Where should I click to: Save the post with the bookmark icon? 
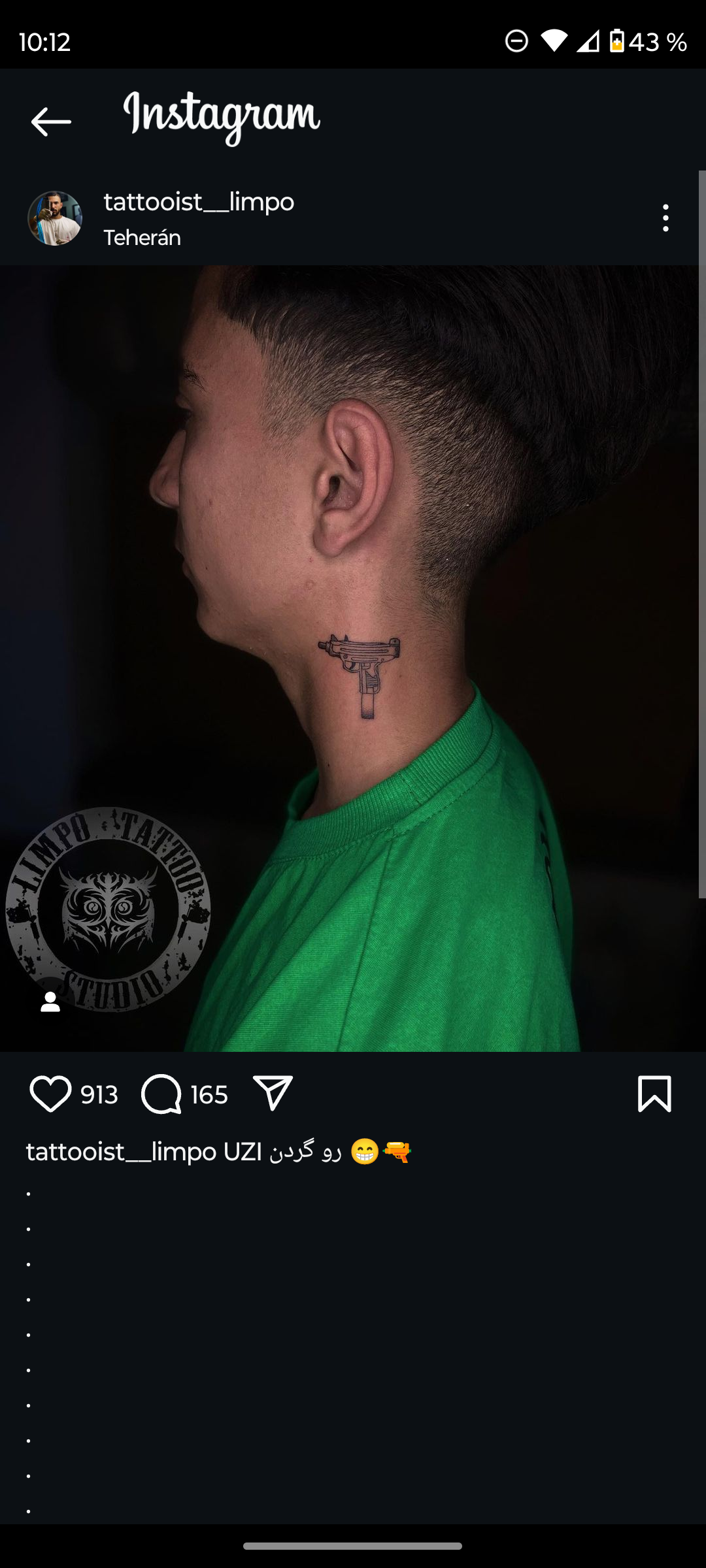tap(654, 1094)
